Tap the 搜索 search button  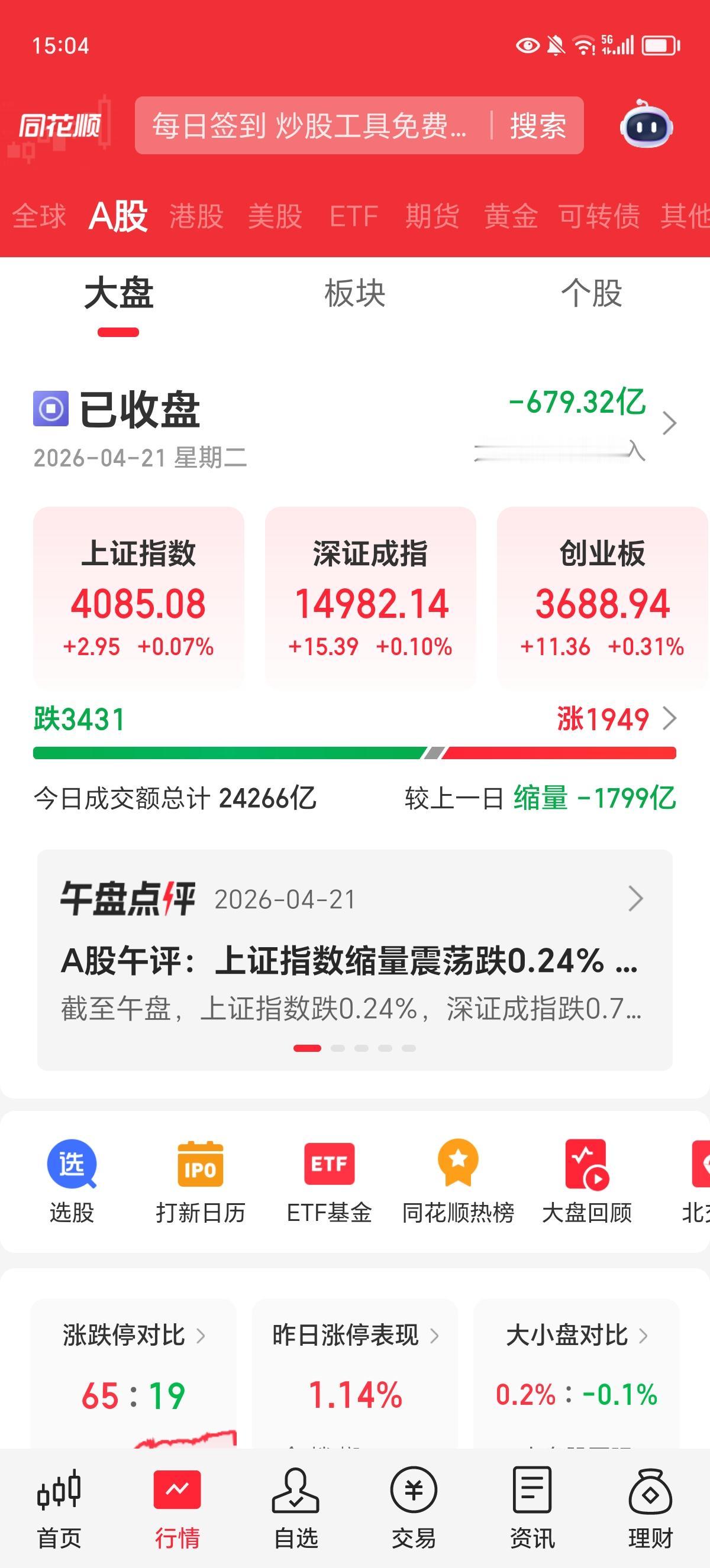point(538,127)
